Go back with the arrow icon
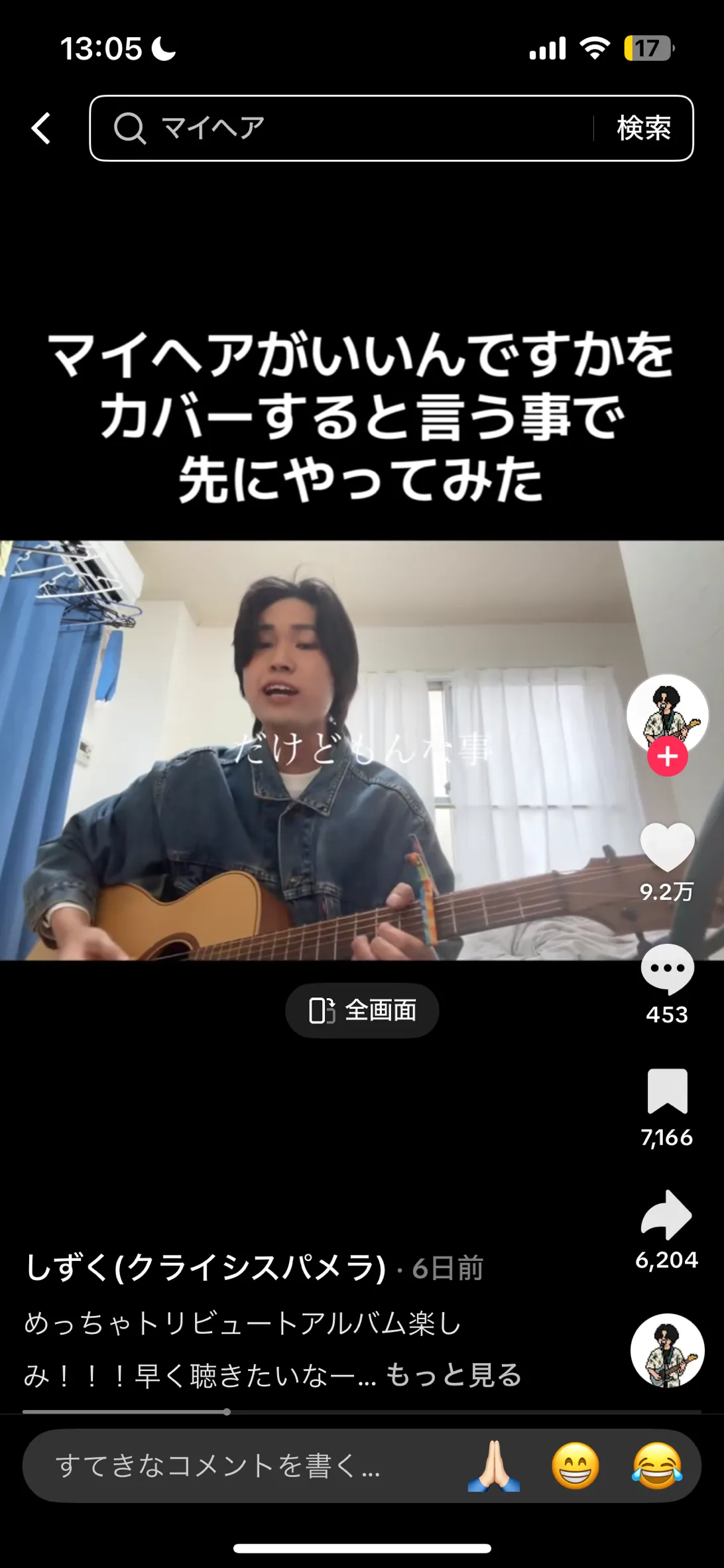 click(x=41, y=128)
